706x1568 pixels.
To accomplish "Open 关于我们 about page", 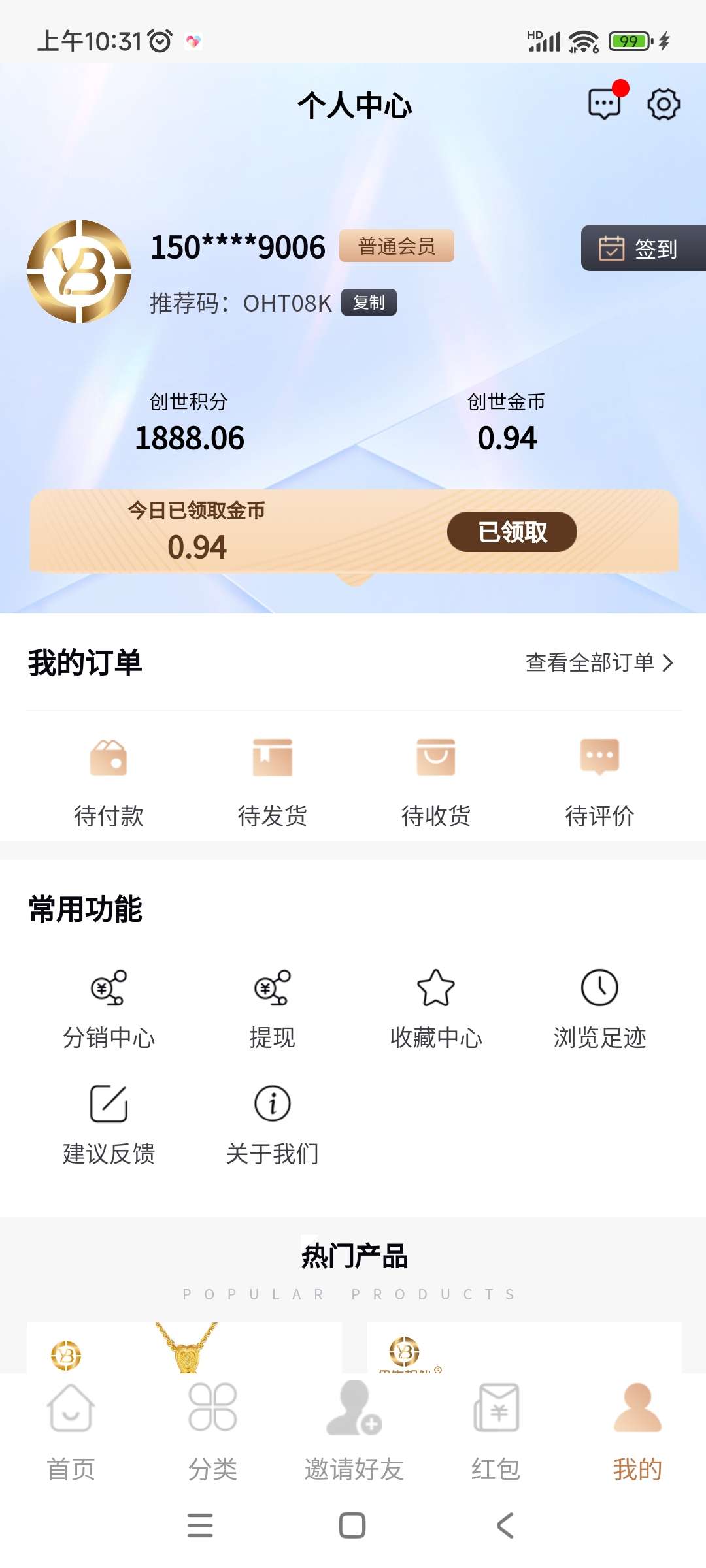I will [273, 1124].
